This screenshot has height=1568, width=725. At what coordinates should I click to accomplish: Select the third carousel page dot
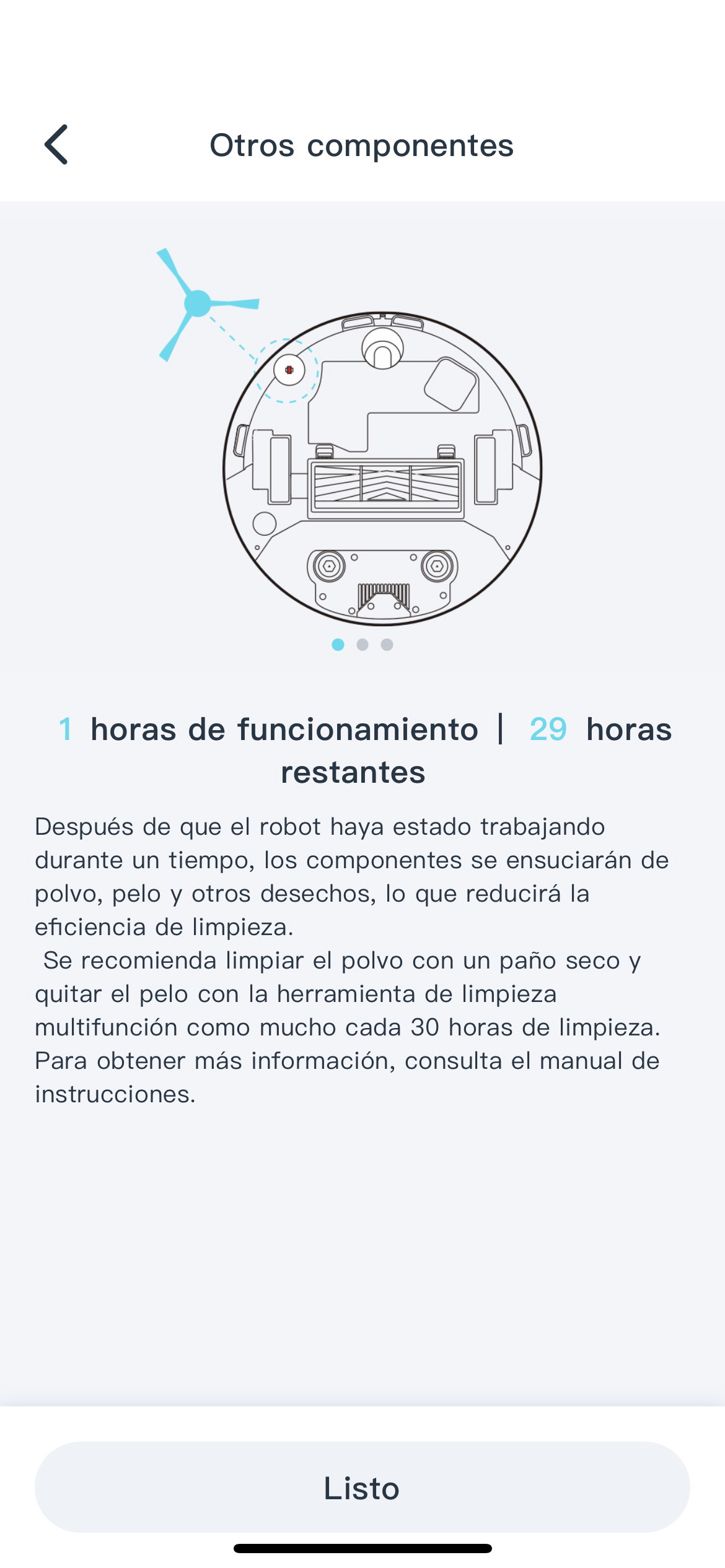point(387,645)
